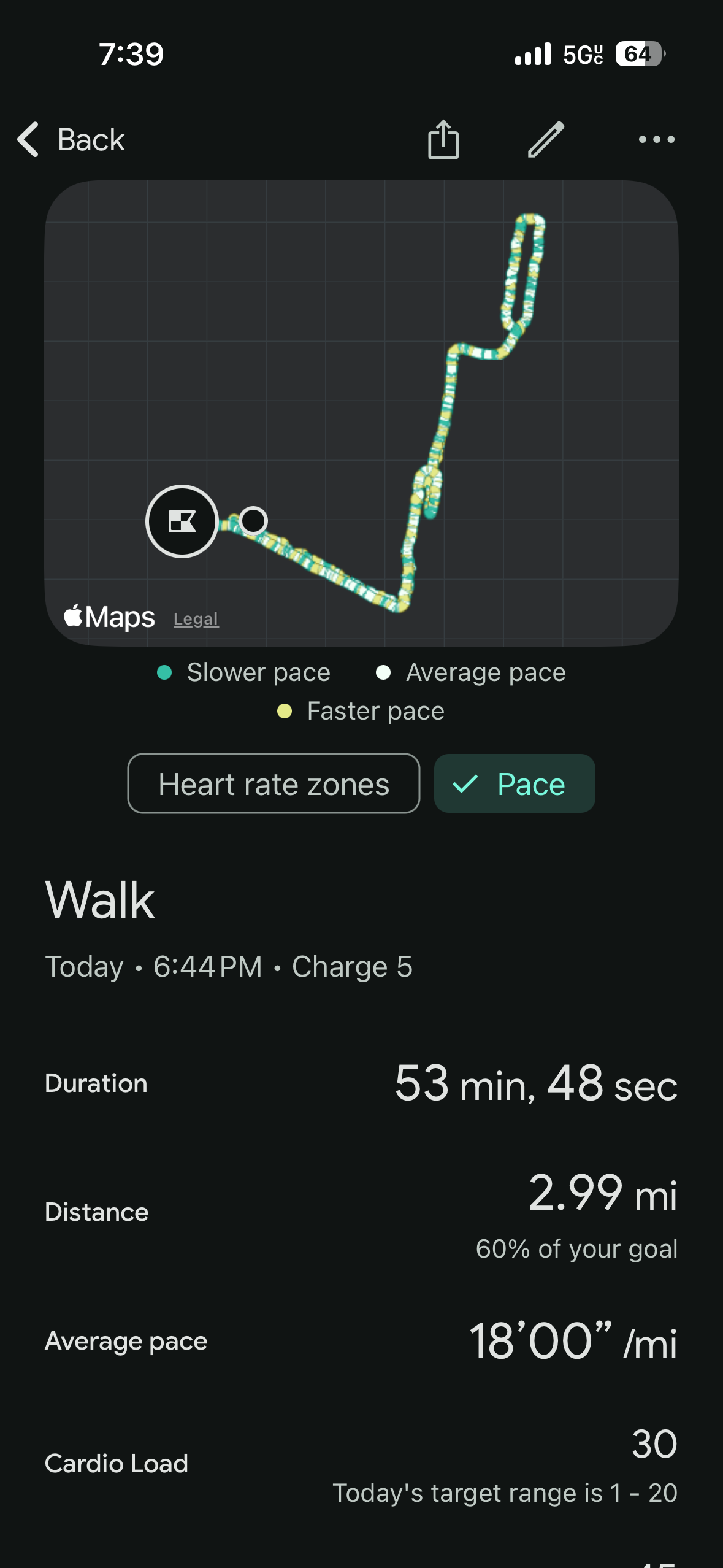Viewport: 723px width, 1568px height.
Task: Toggle the Slower pace legend dot
Action: point(164,672)
